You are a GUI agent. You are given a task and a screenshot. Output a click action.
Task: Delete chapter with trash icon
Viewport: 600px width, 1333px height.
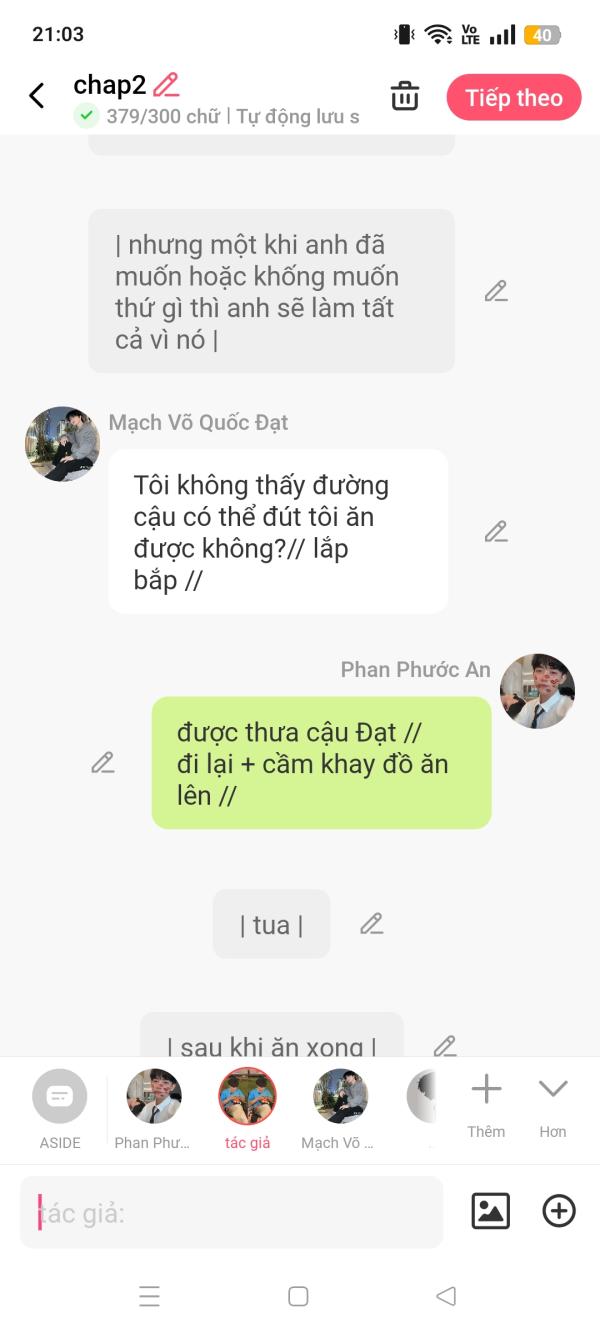(x=404, y=97)
